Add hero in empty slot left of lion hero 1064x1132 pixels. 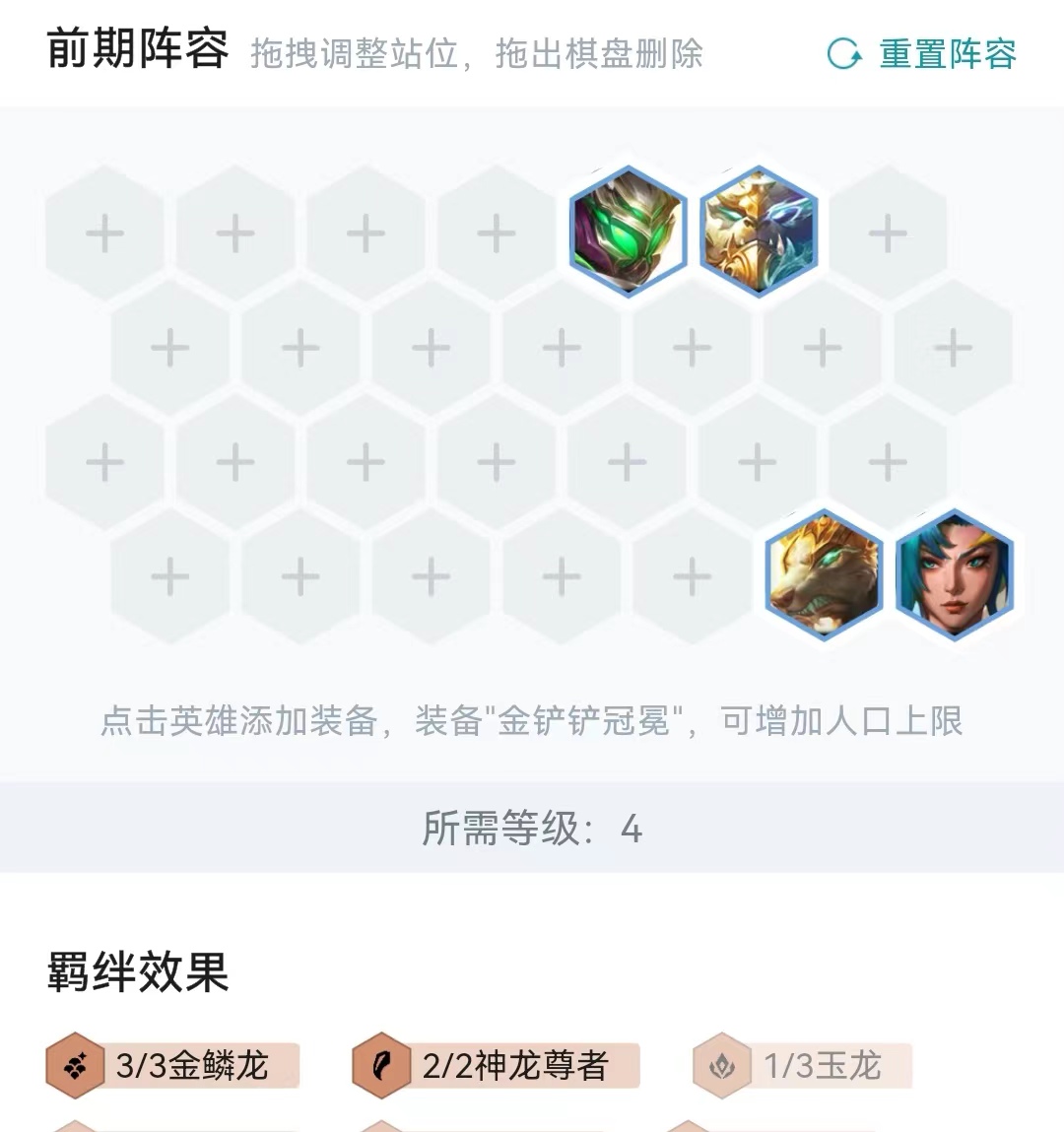(x=692, y=576)
